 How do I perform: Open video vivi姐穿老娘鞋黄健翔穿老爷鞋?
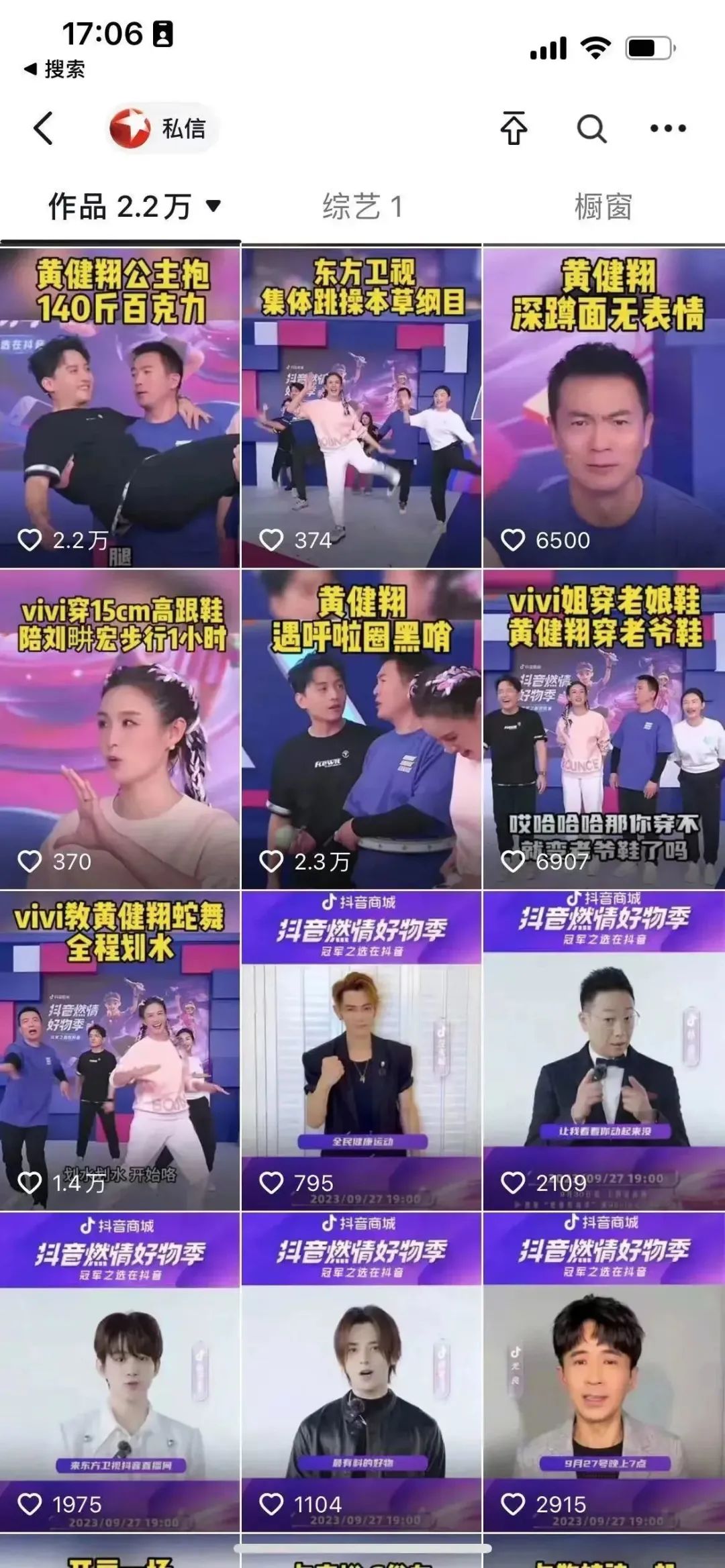click(x=603, y=729)
